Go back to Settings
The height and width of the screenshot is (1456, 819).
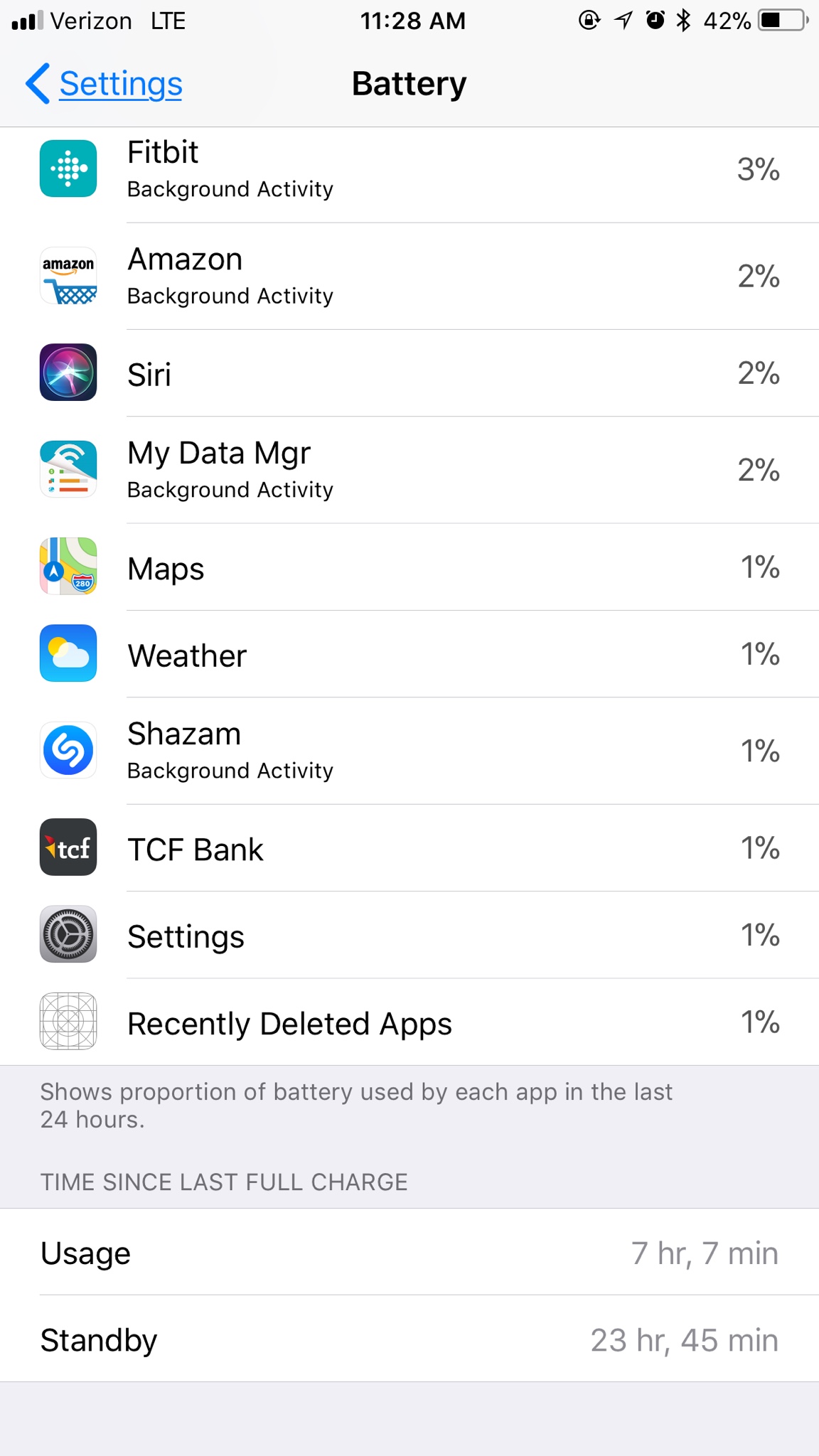point(105,84)
